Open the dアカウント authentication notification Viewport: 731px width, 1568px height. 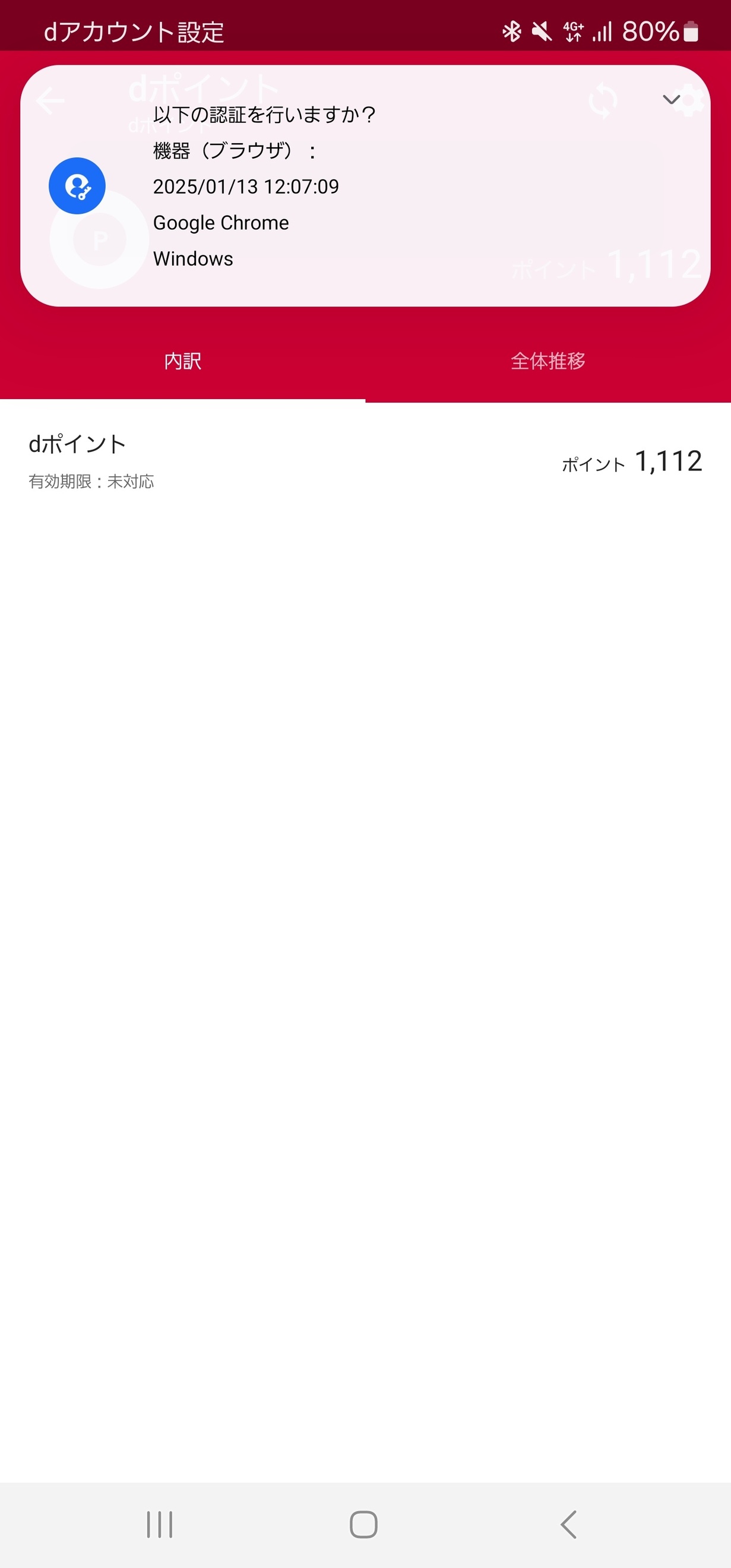point(365,186)
